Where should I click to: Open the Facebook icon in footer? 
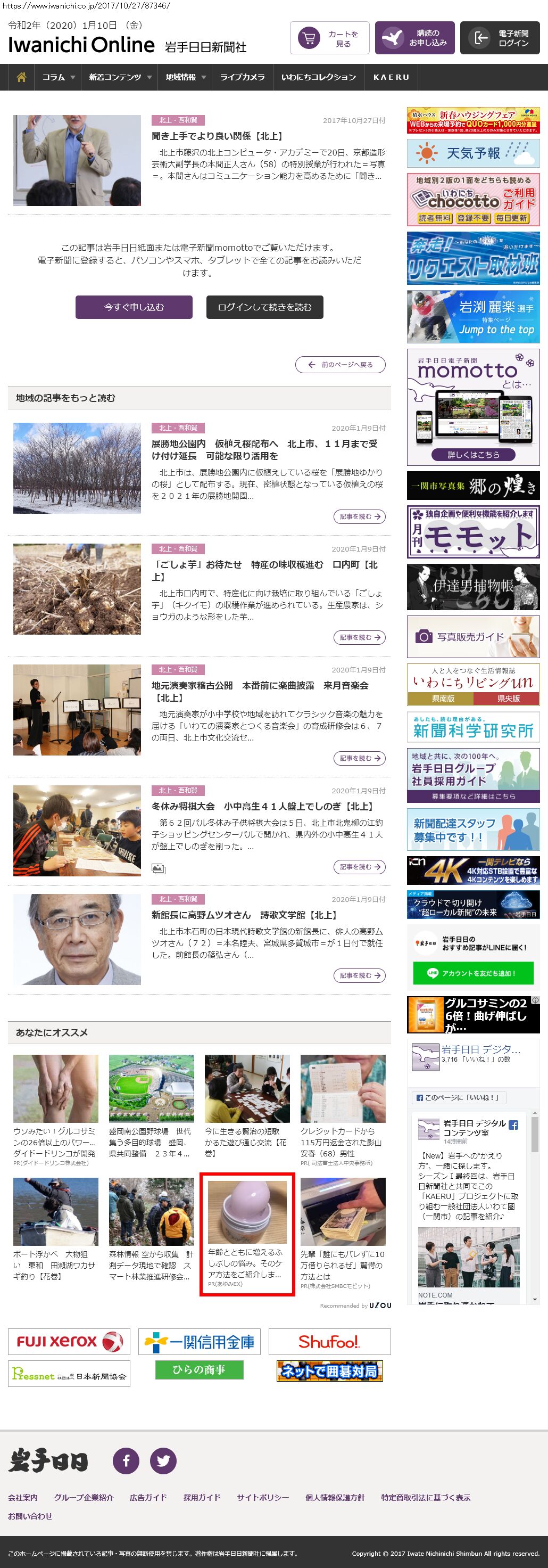click(x=127, y=1461)
